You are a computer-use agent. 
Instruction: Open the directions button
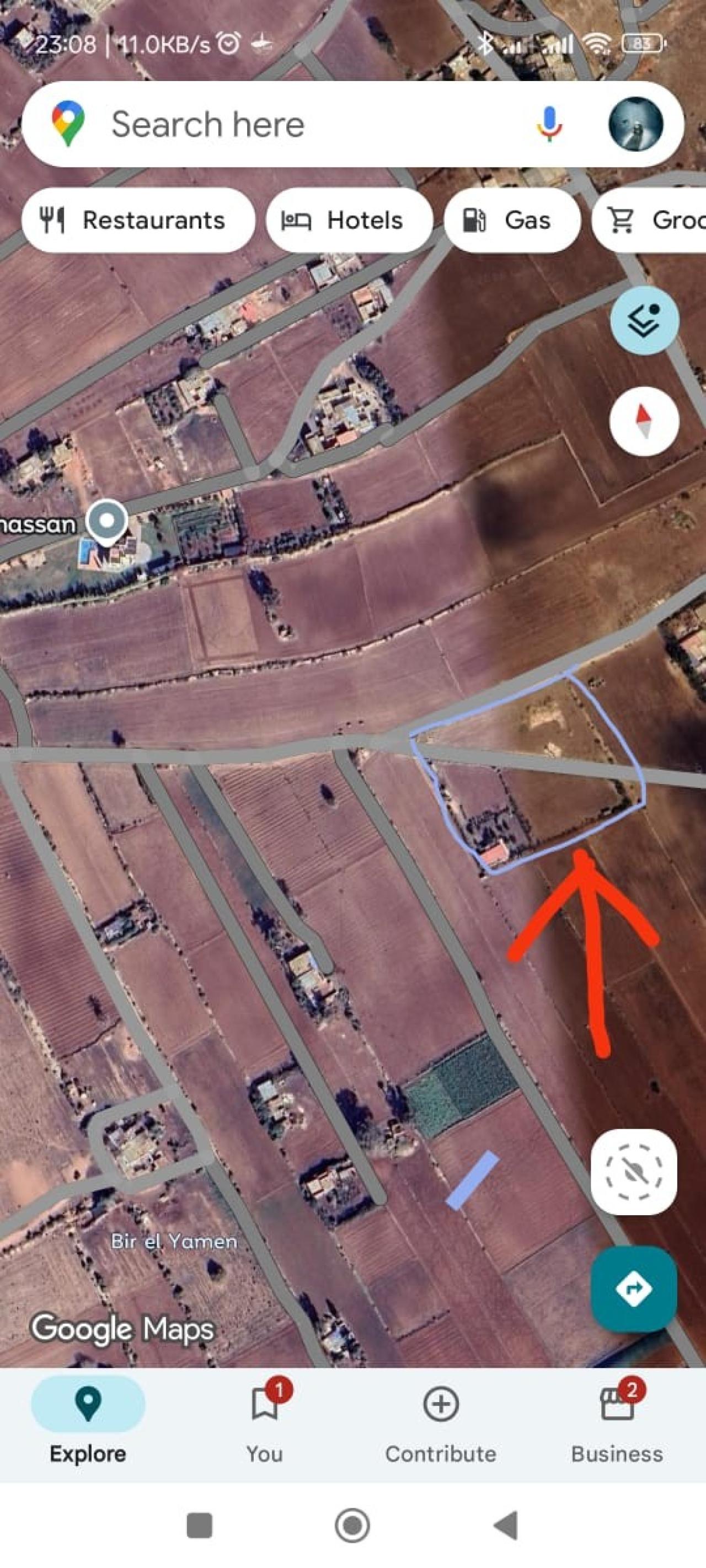pos(634,1289)
